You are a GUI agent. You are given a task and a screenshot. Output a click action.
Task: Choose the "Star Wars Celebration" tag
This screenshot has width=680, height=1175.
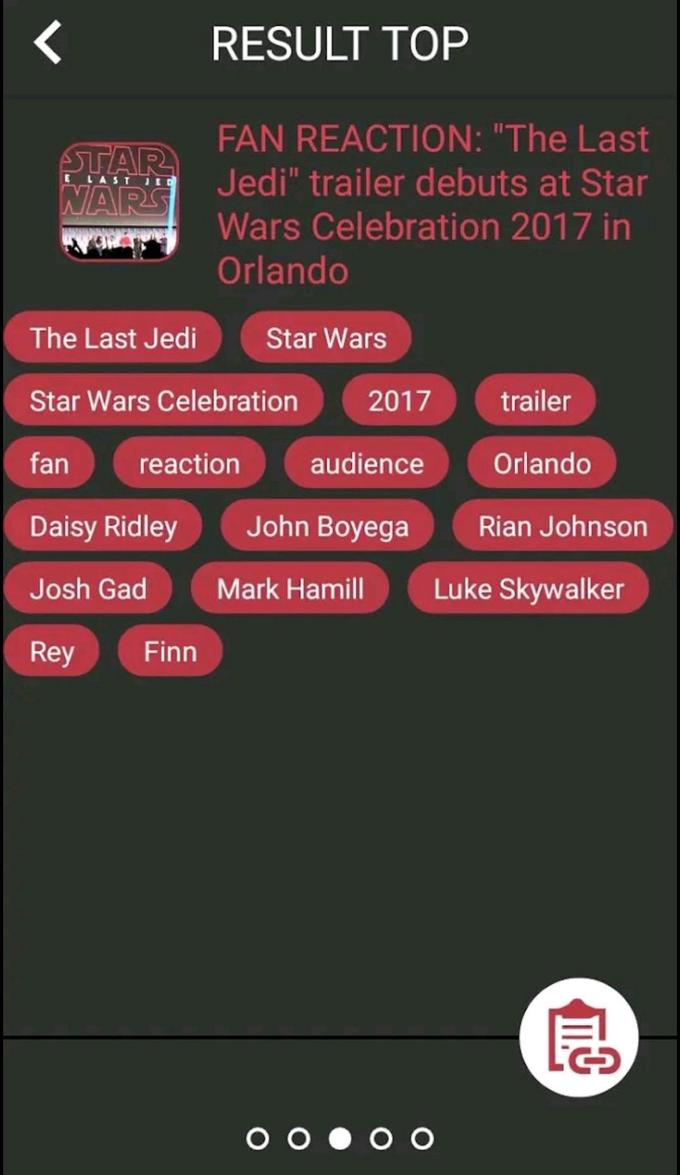[164, 401]
